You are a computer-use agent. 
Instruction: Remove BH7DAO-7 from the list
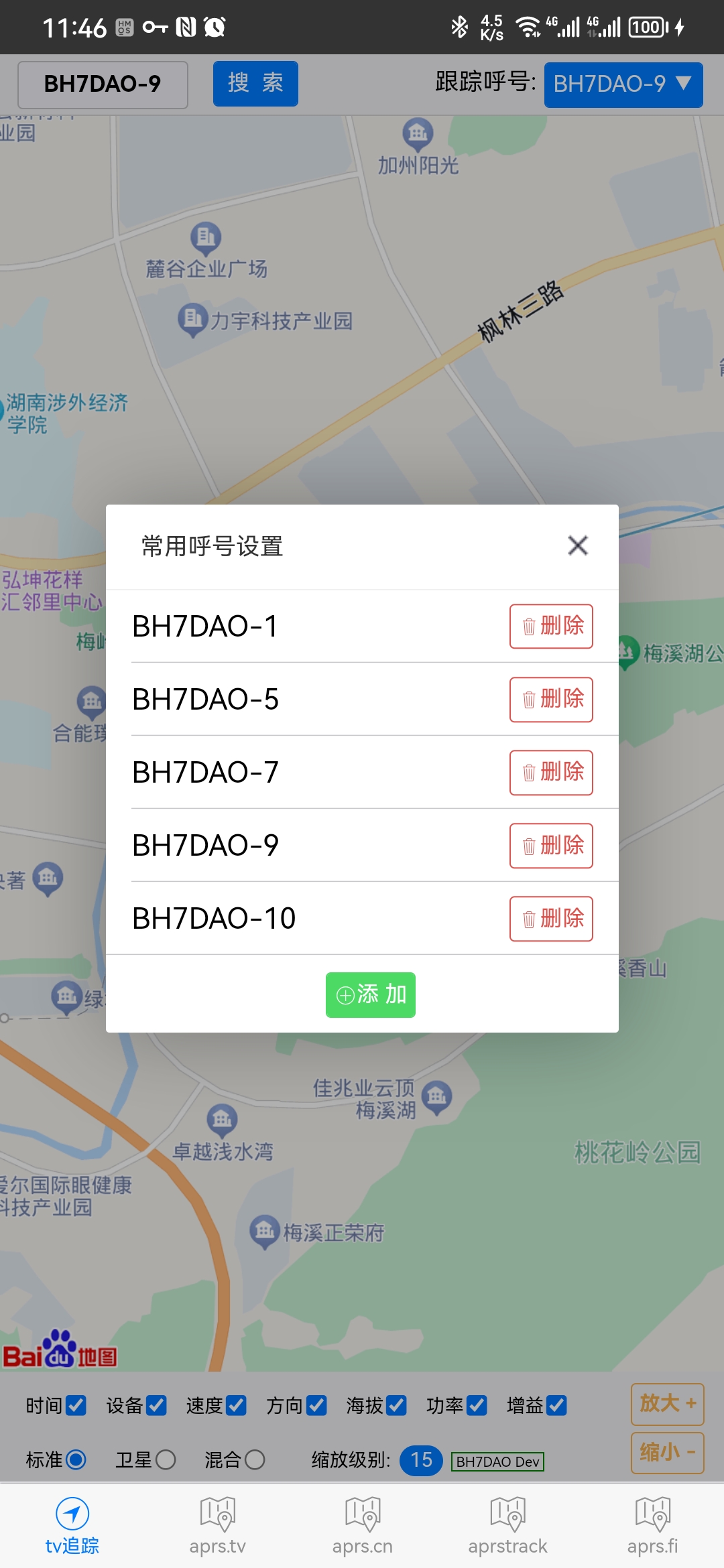click(x=551, y=773)
